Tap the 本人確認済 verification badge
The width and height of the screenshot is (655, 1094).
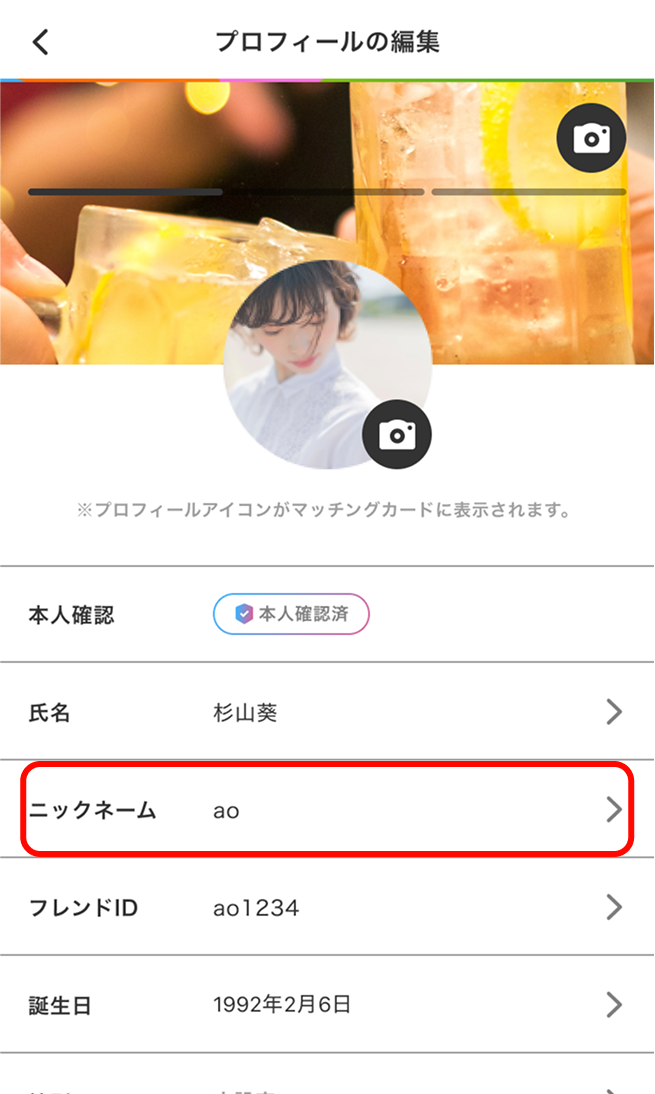[291, 614]
